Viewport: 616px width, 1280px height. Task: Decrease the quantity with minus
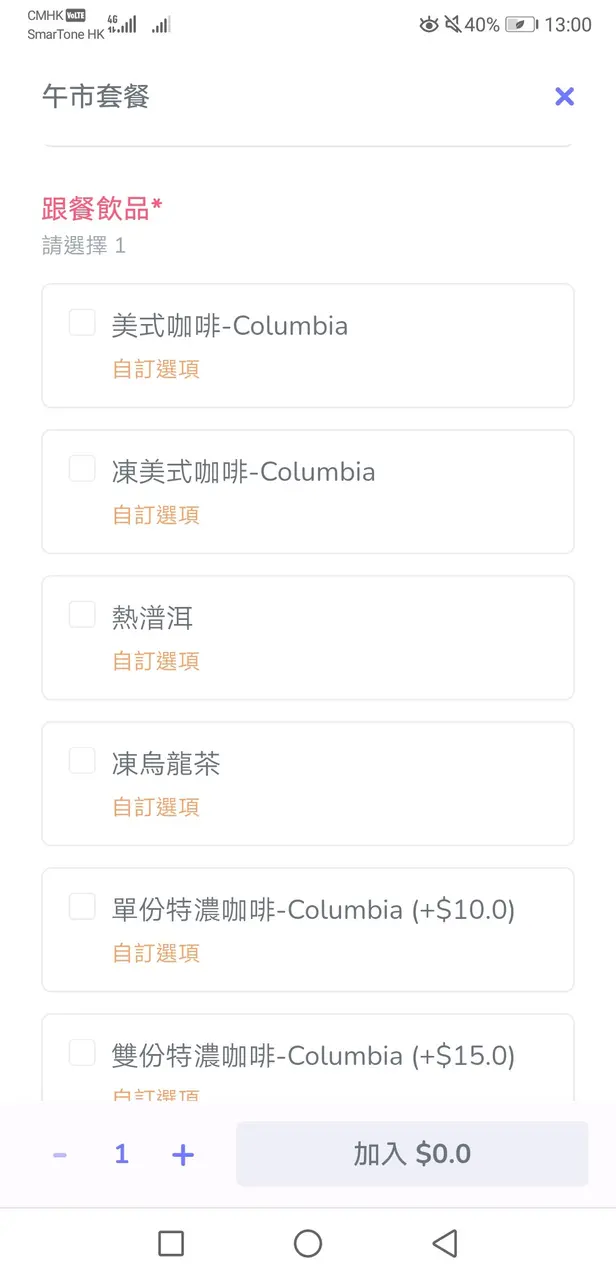[60, 1155]
